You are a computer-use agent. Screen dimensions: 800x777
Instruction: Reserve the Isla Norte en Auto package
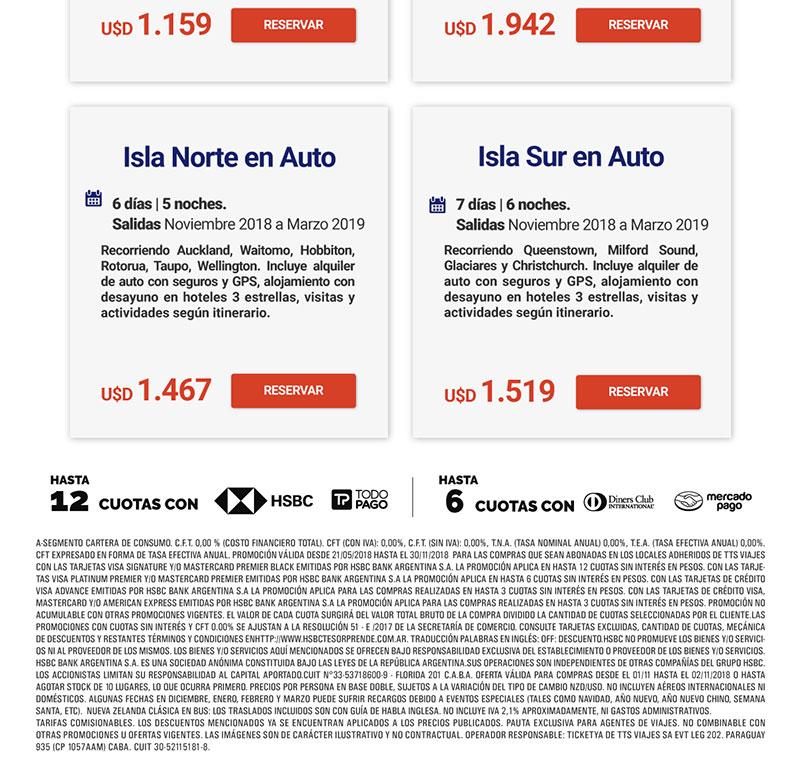(x=293, y=391)
